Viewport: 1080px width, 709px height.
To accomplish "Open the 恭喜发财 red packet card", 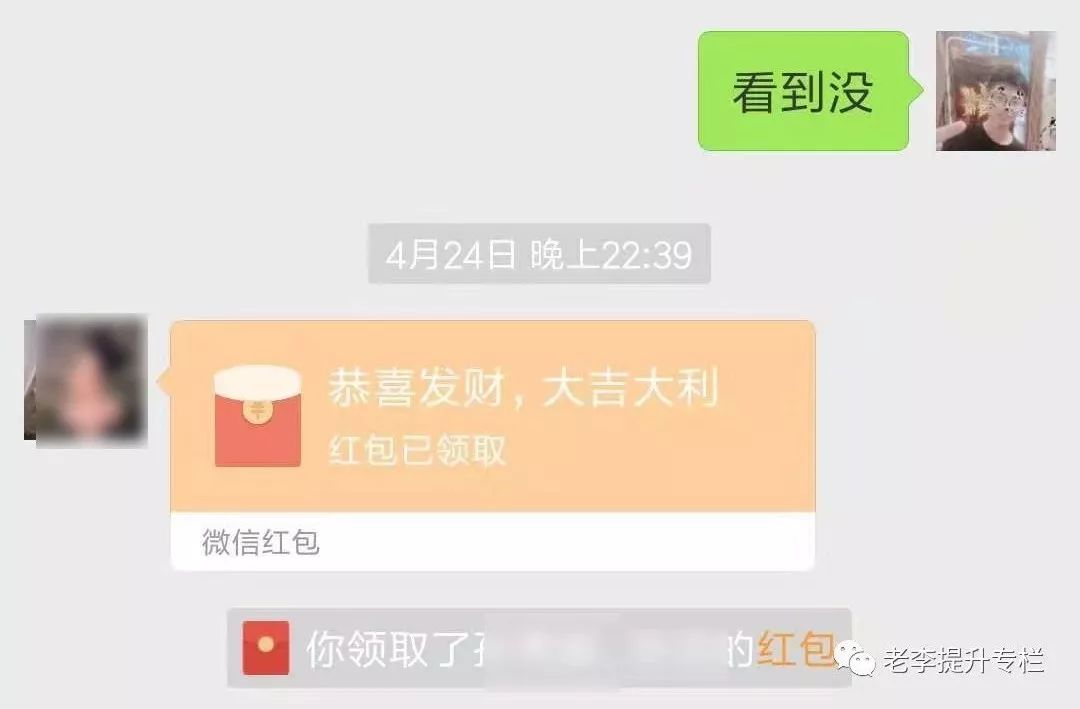I will click(492, 418).
